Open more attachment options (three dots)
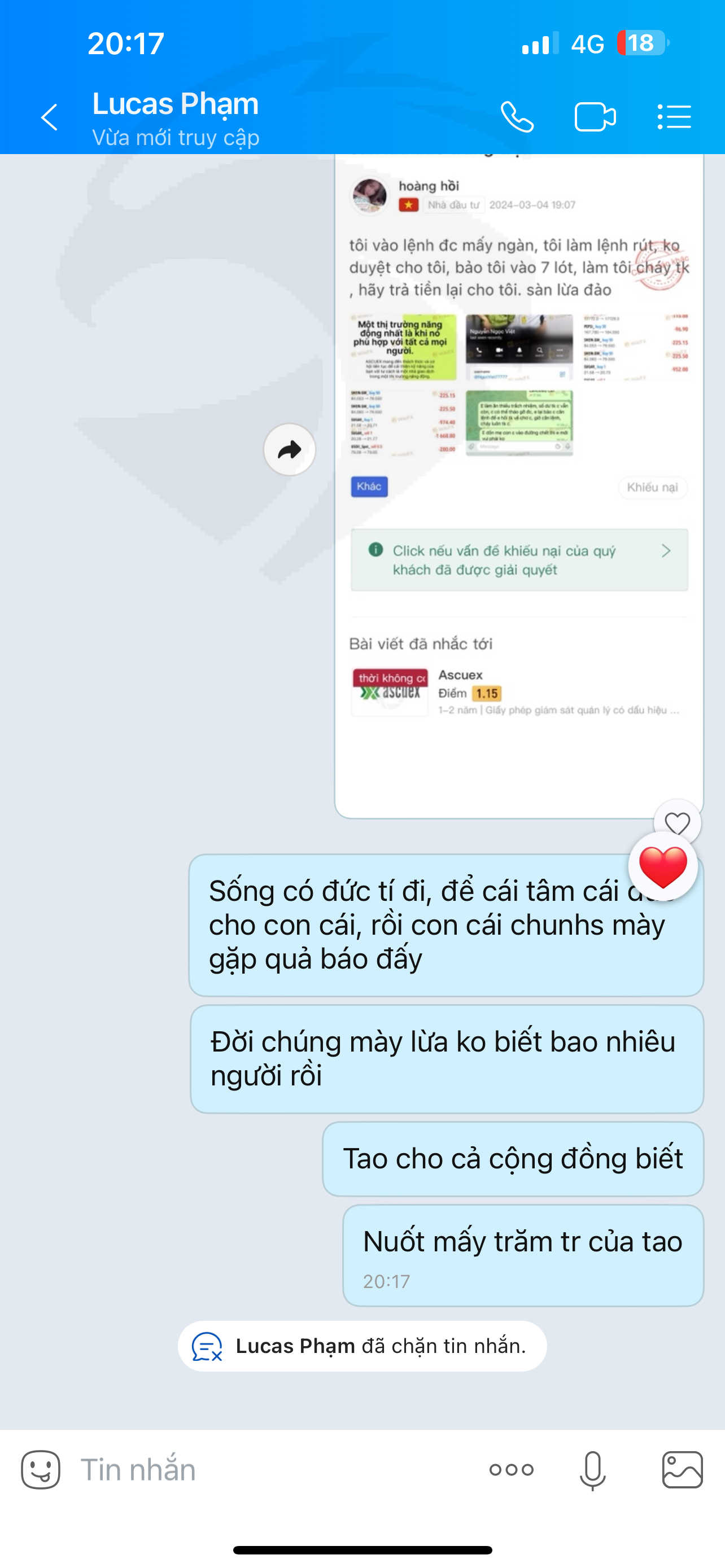This screenshot has width=725, height=1568. coord(512,1470)
